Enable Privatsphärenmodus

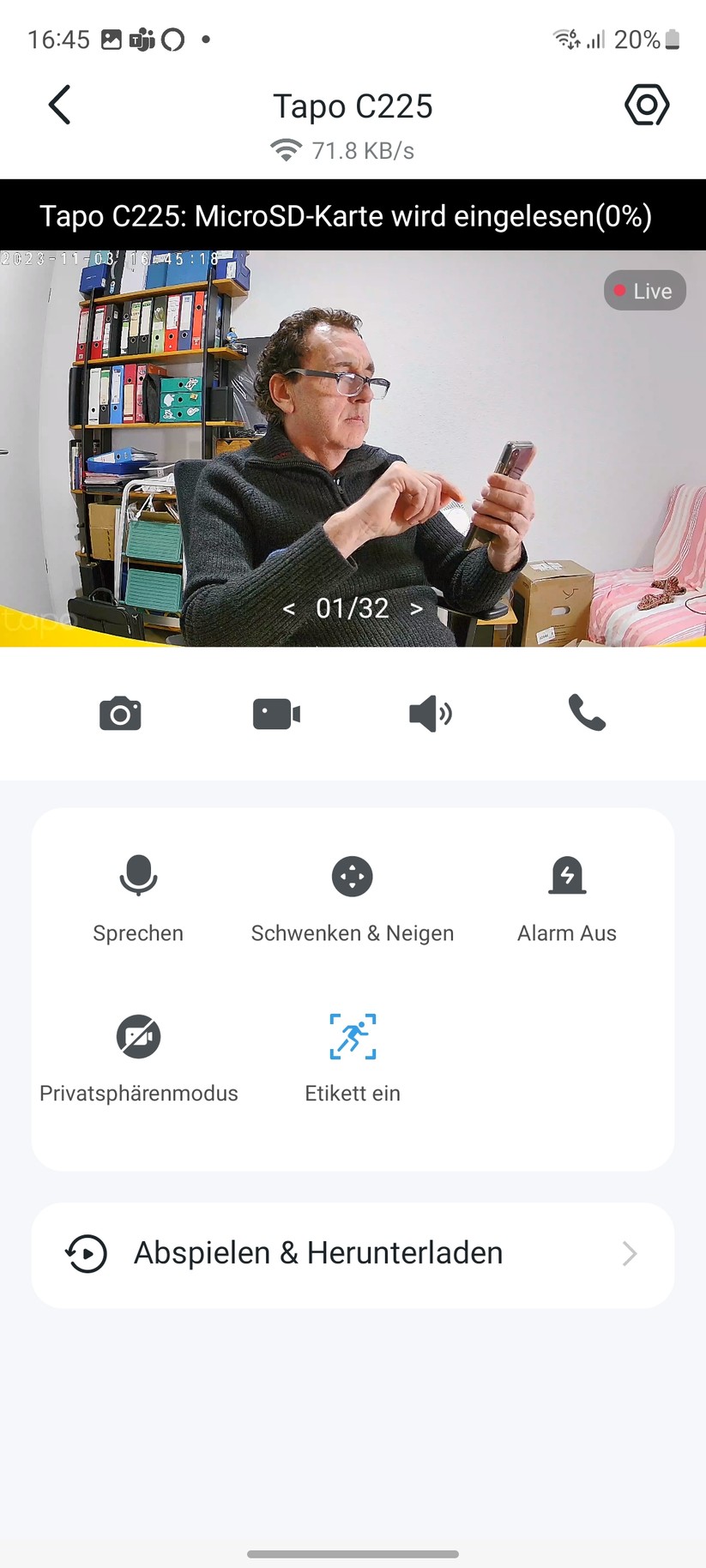coord(137,1036)
